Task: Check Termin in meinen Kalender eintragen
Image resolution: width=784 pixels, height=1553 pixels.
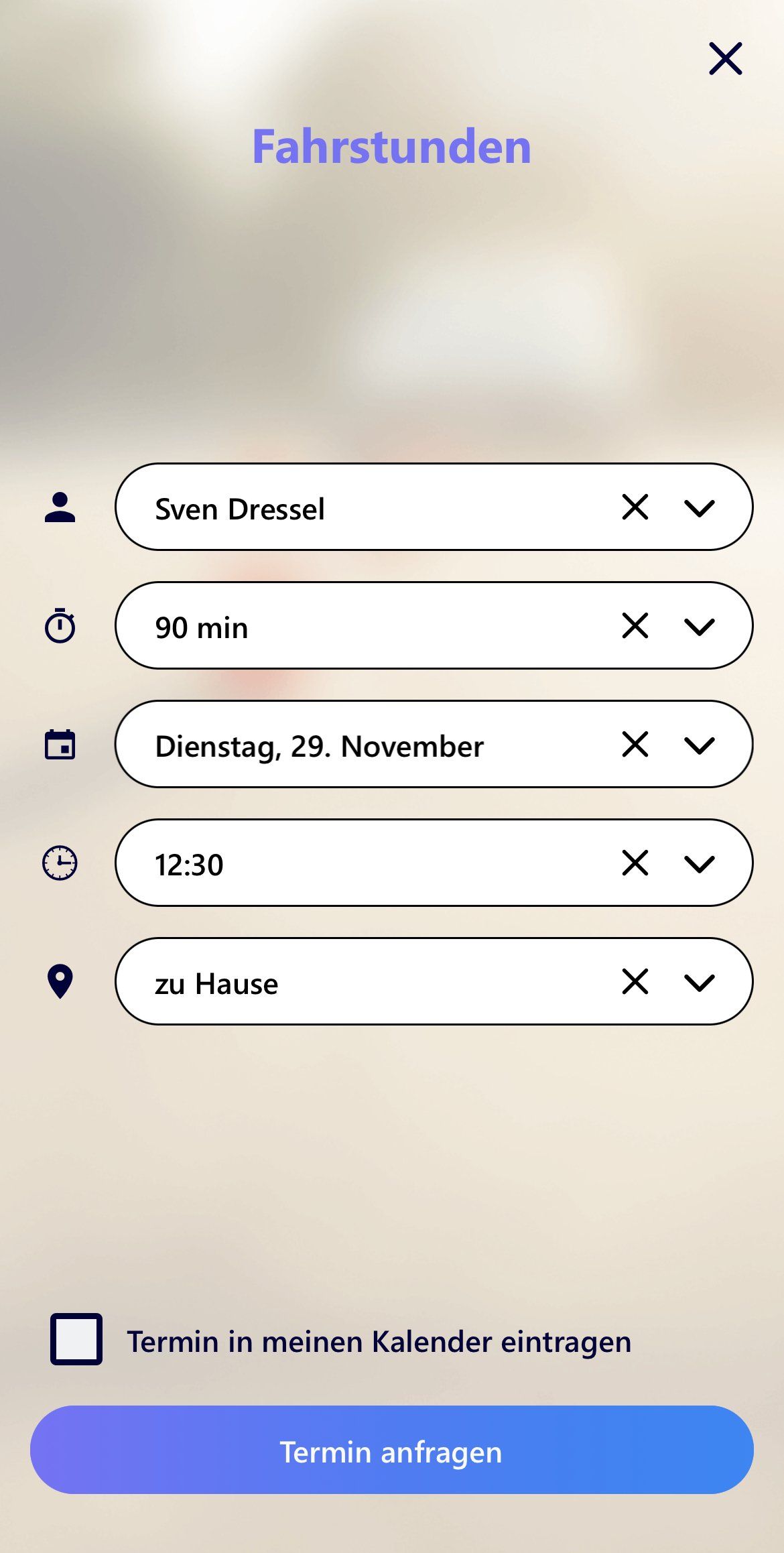Action: pyautogui.click(x=76, y=1339)
